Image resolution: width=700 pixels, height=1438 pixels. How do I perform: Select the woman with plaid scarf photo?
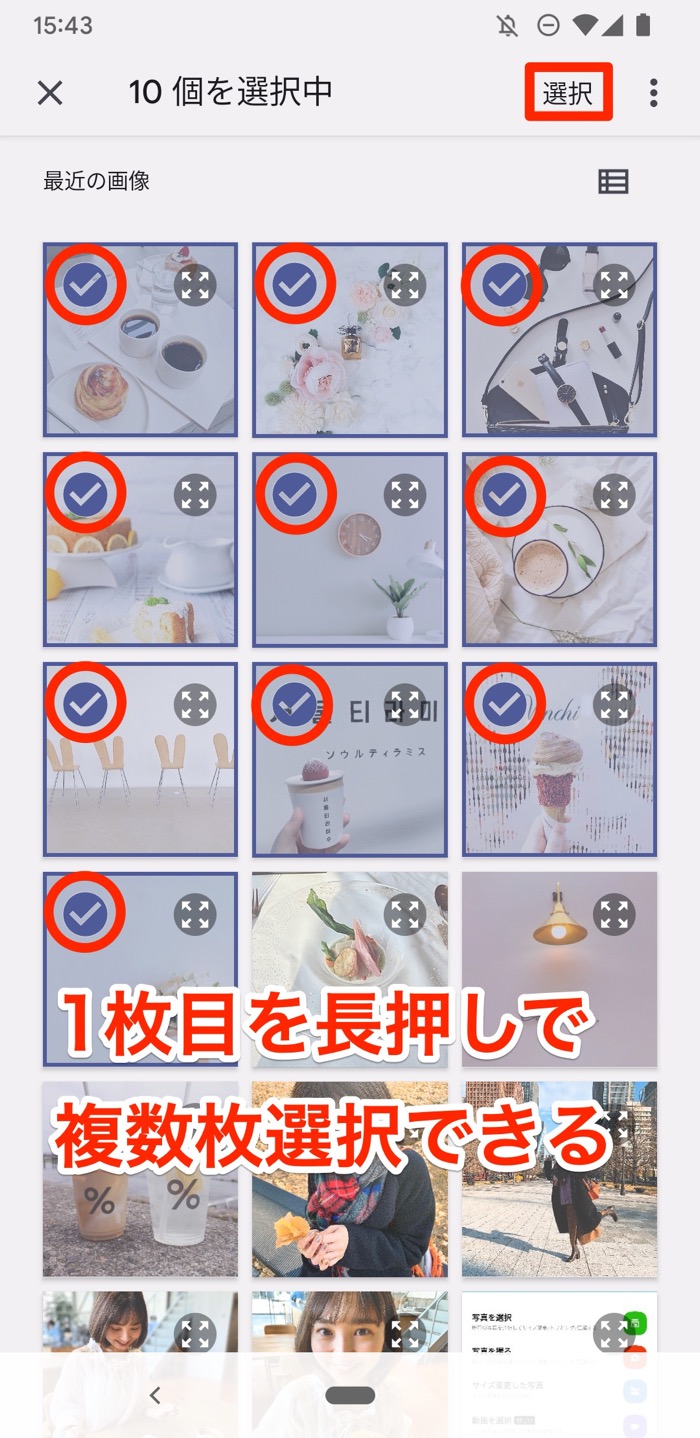pos(349,1180)
